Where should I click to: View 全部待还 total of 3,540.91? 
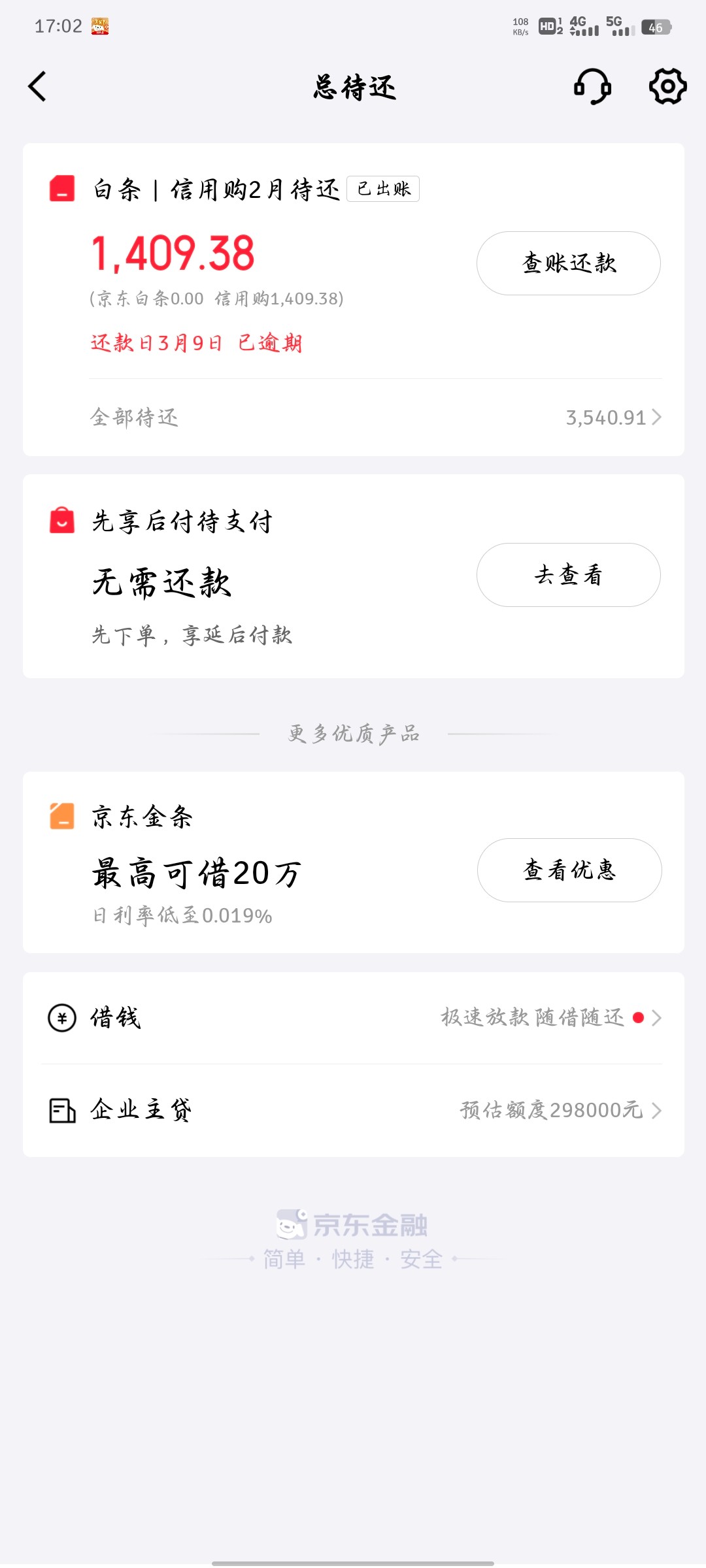coord(613,417)
